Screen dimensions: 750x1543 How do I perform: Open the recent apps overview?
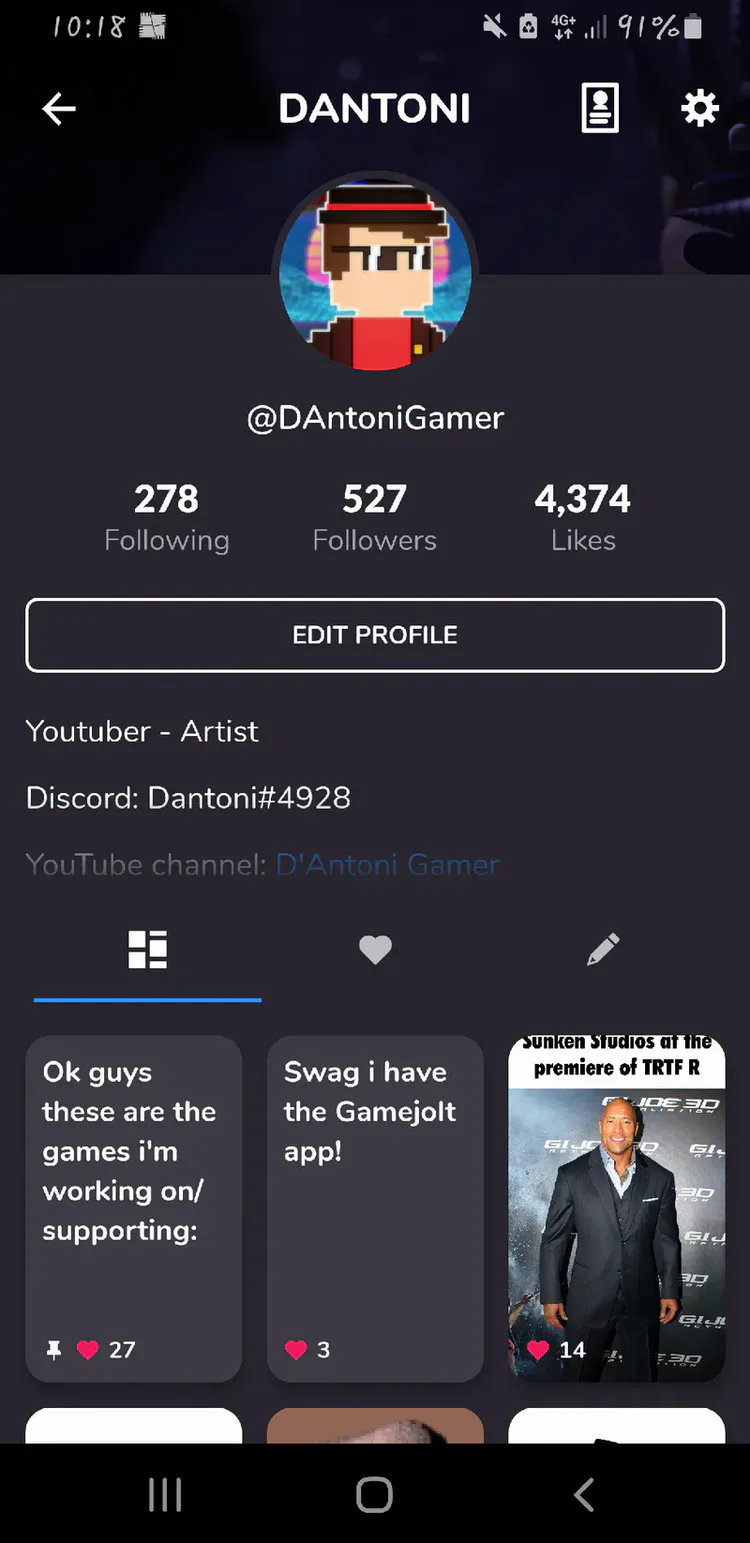tap(165, 1495)
